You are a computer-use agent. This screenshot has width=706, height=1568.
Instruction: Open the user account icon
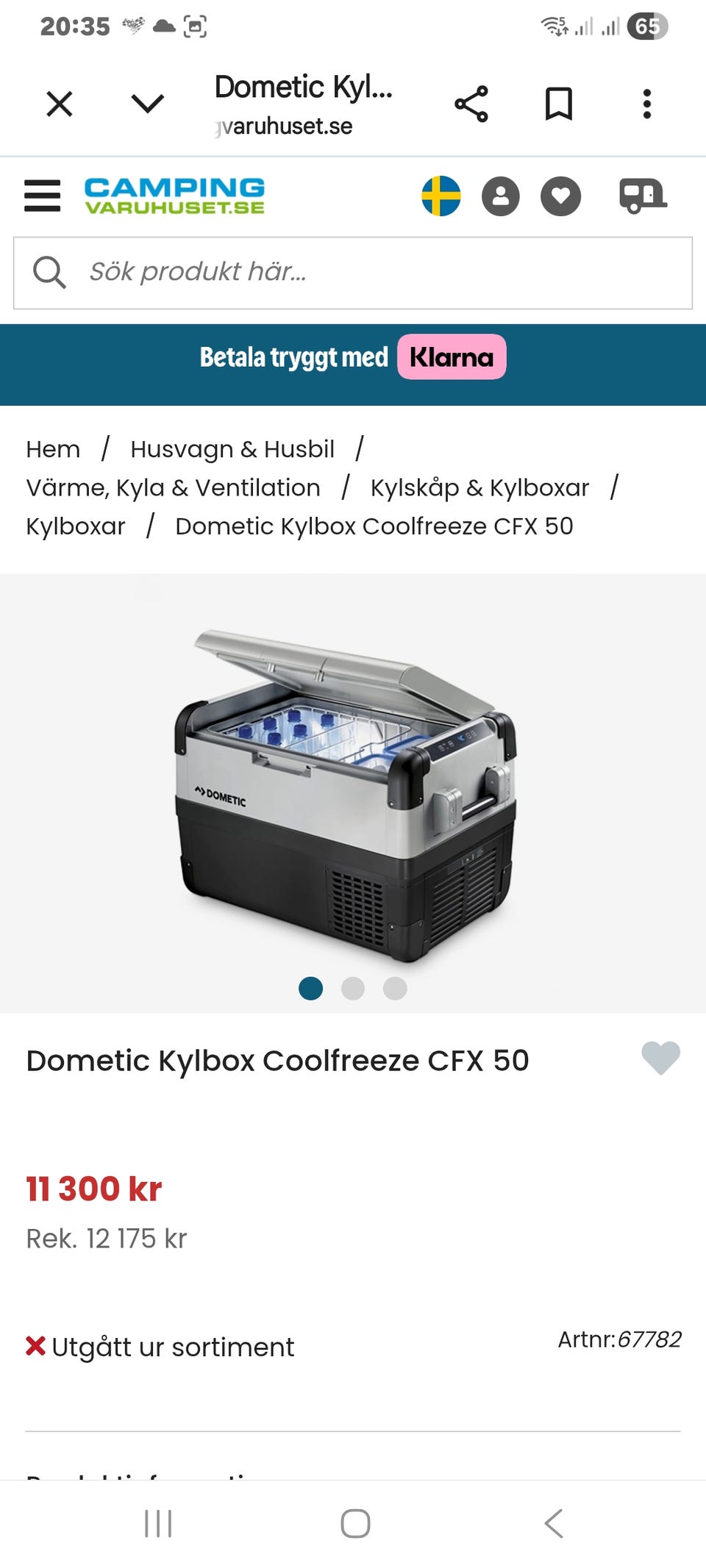tap(501, 196)
